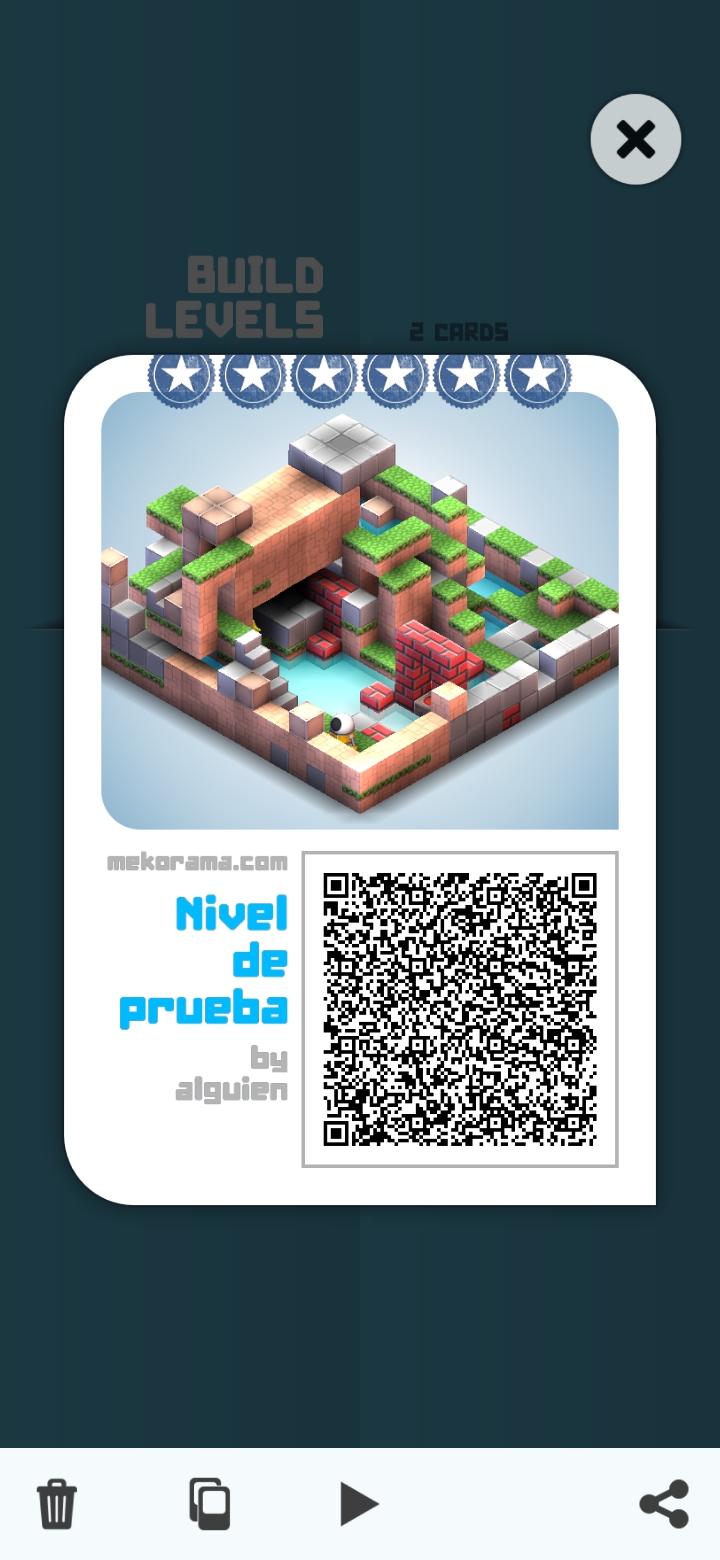Play the Nivel de prueba level
The height and width of the screenshot is (1560, 720).
(359, 1504)
